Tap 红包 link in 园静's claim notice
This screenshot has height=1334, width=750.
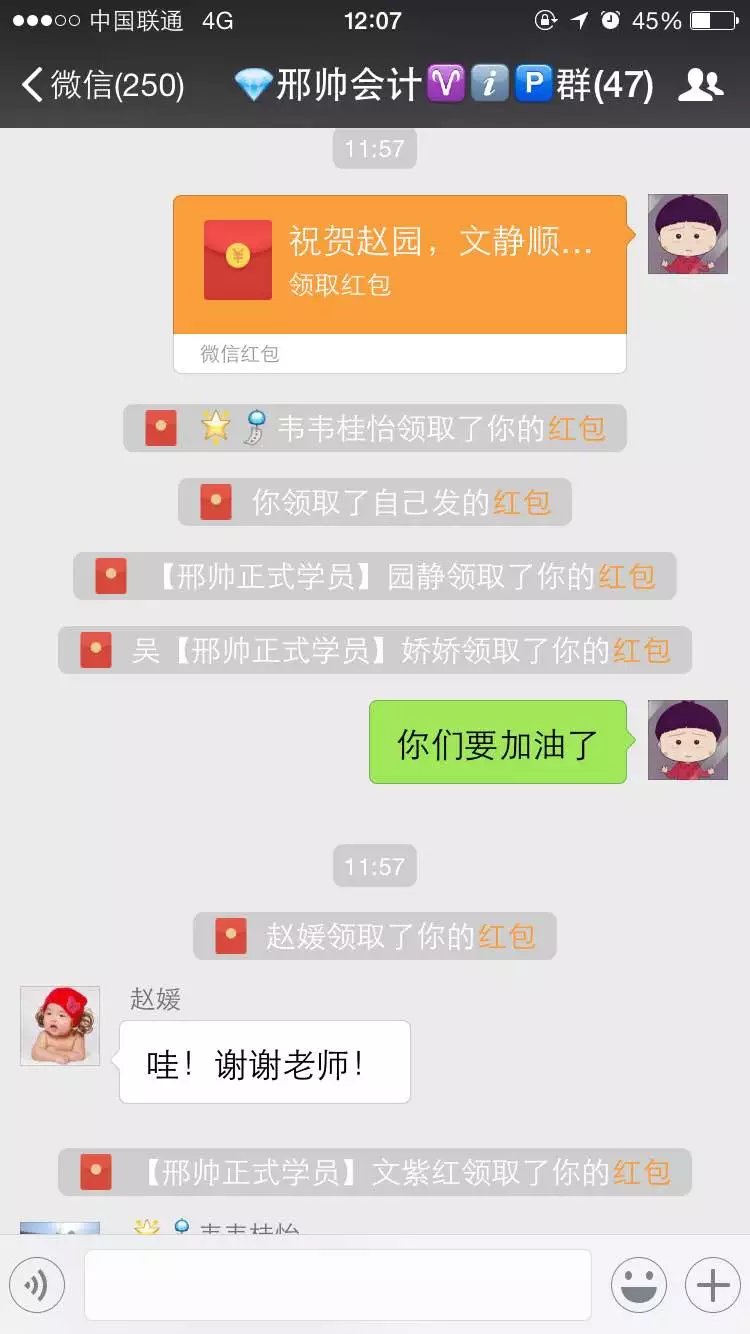[x=627, y=576]
